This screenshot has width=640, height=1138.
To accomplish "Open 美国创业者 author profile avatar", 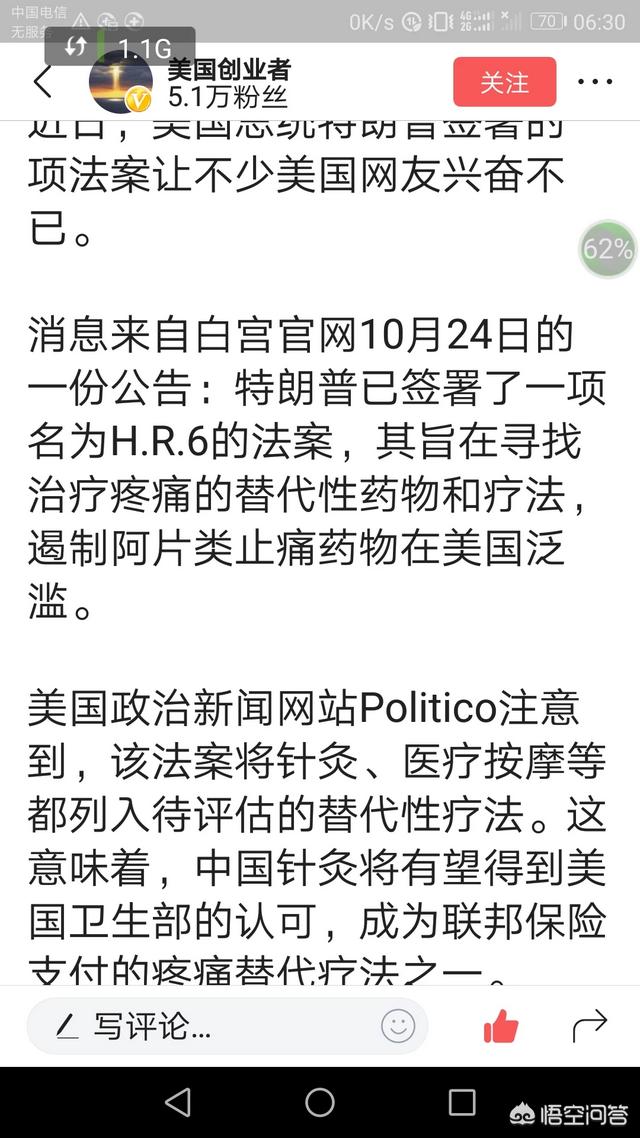I will coord(121,83).
